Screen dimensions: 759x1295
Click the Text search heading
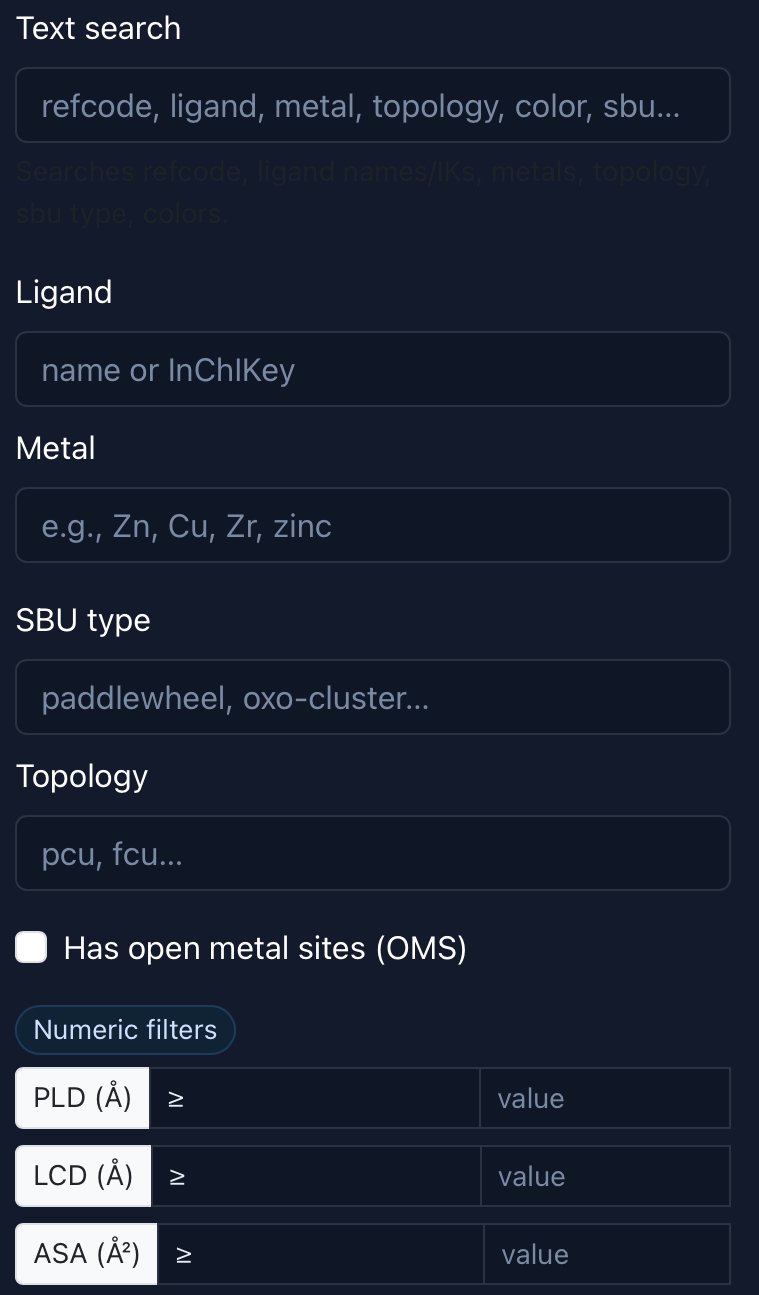pyautogui.click(x=98, y=28)
